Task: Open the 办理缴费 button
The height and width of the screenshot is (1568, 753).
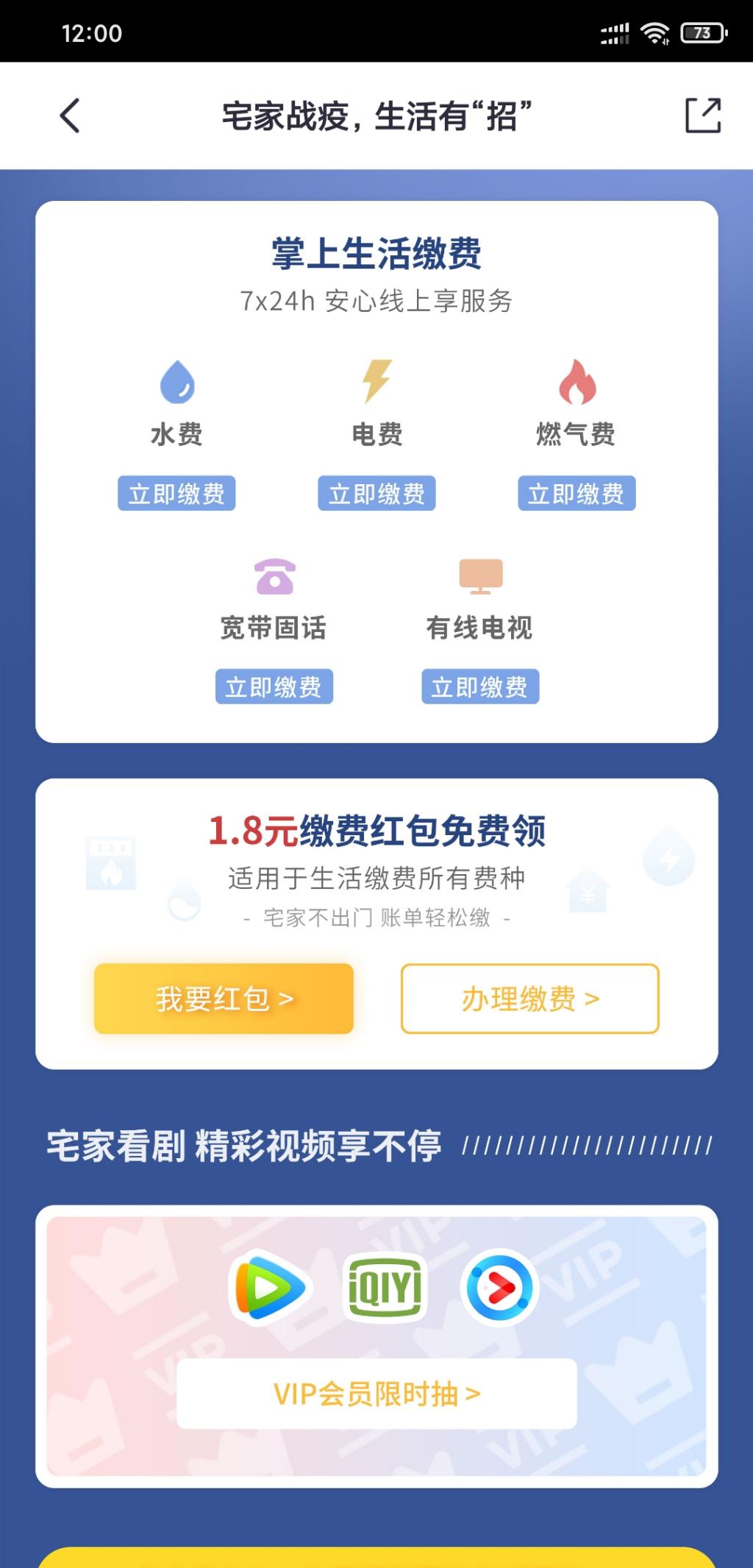Action: 529,998
